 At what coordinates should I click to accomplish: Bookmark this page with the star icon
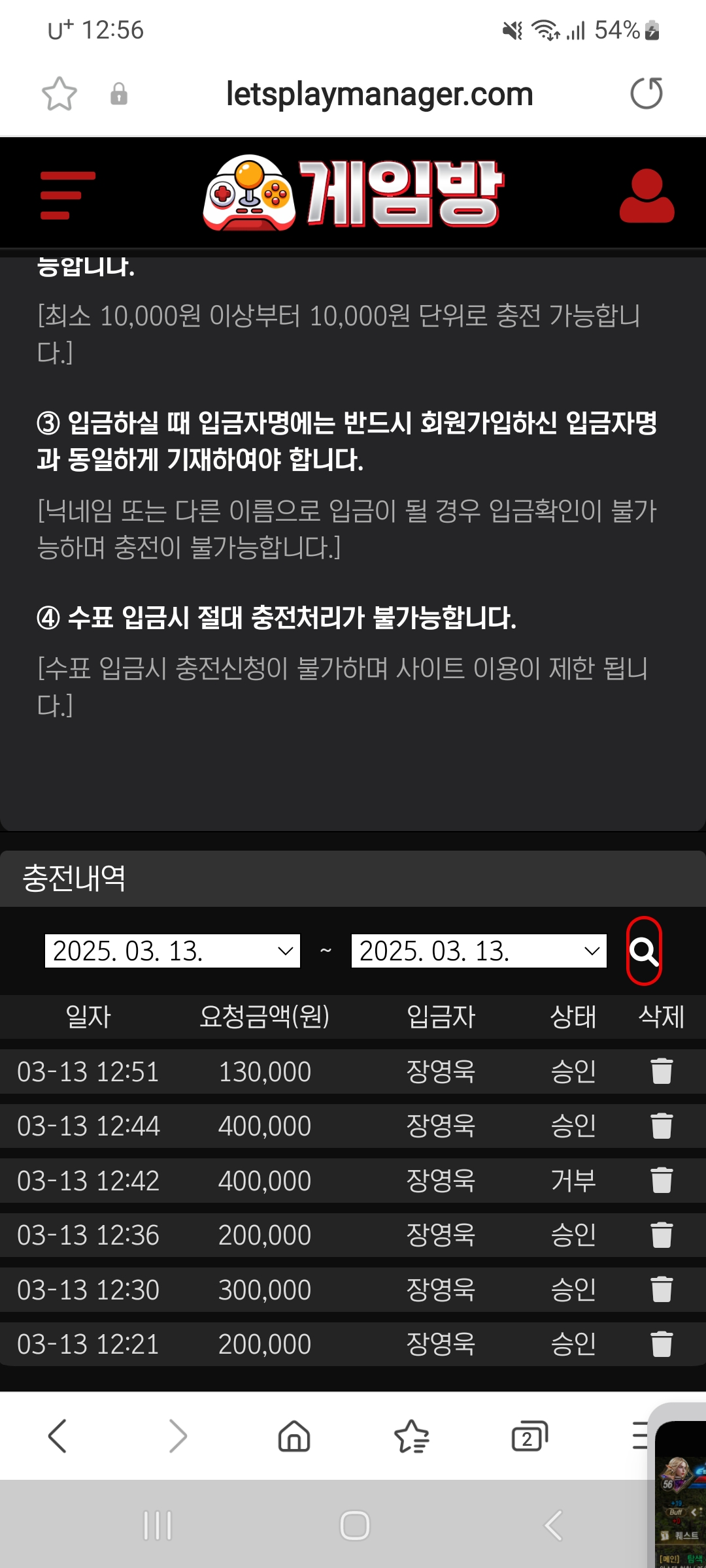pyautogui.click(x=59, y=93)
